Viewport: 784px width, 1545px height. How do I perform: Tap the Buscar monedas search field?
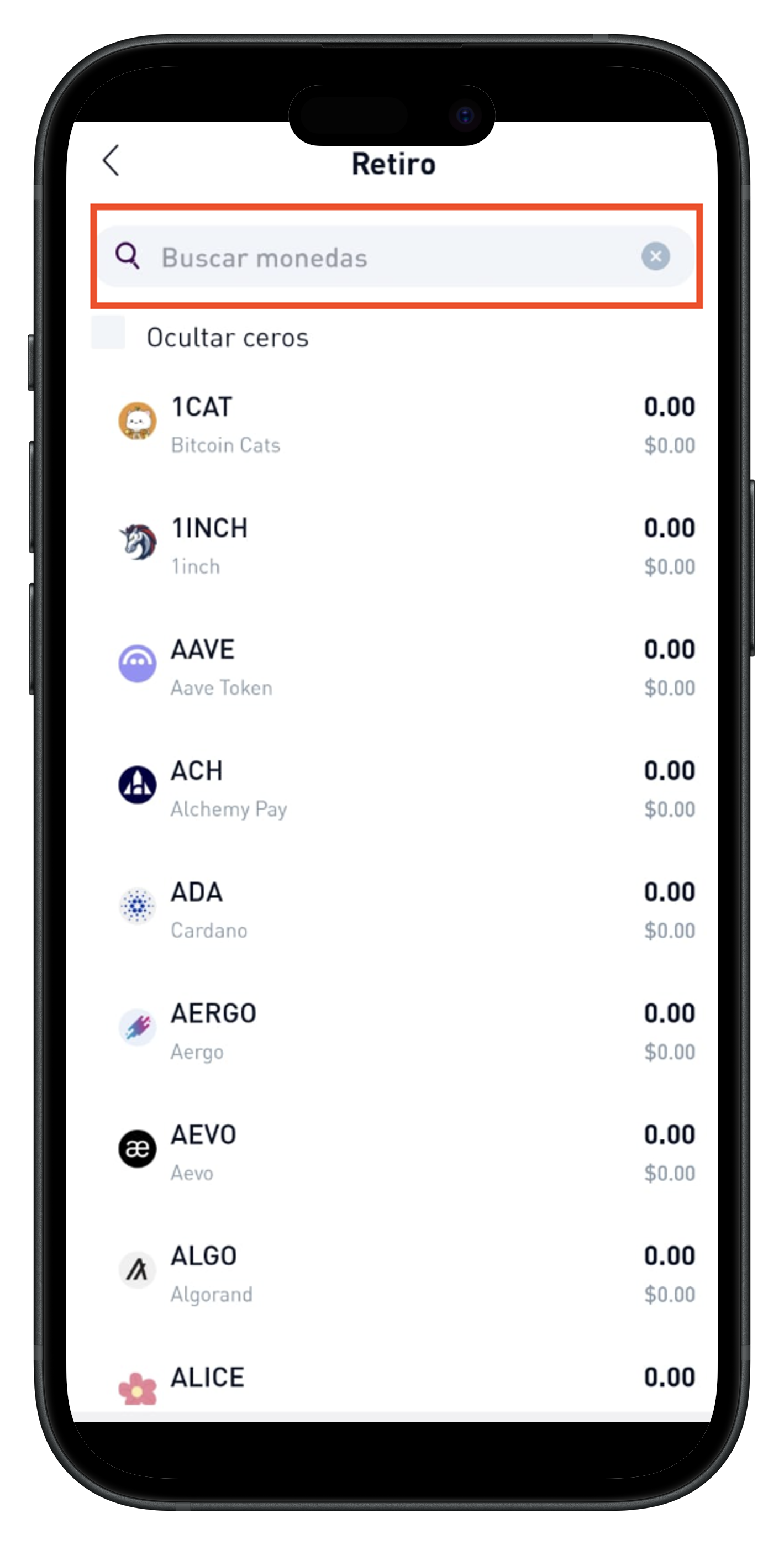[384, 257]
